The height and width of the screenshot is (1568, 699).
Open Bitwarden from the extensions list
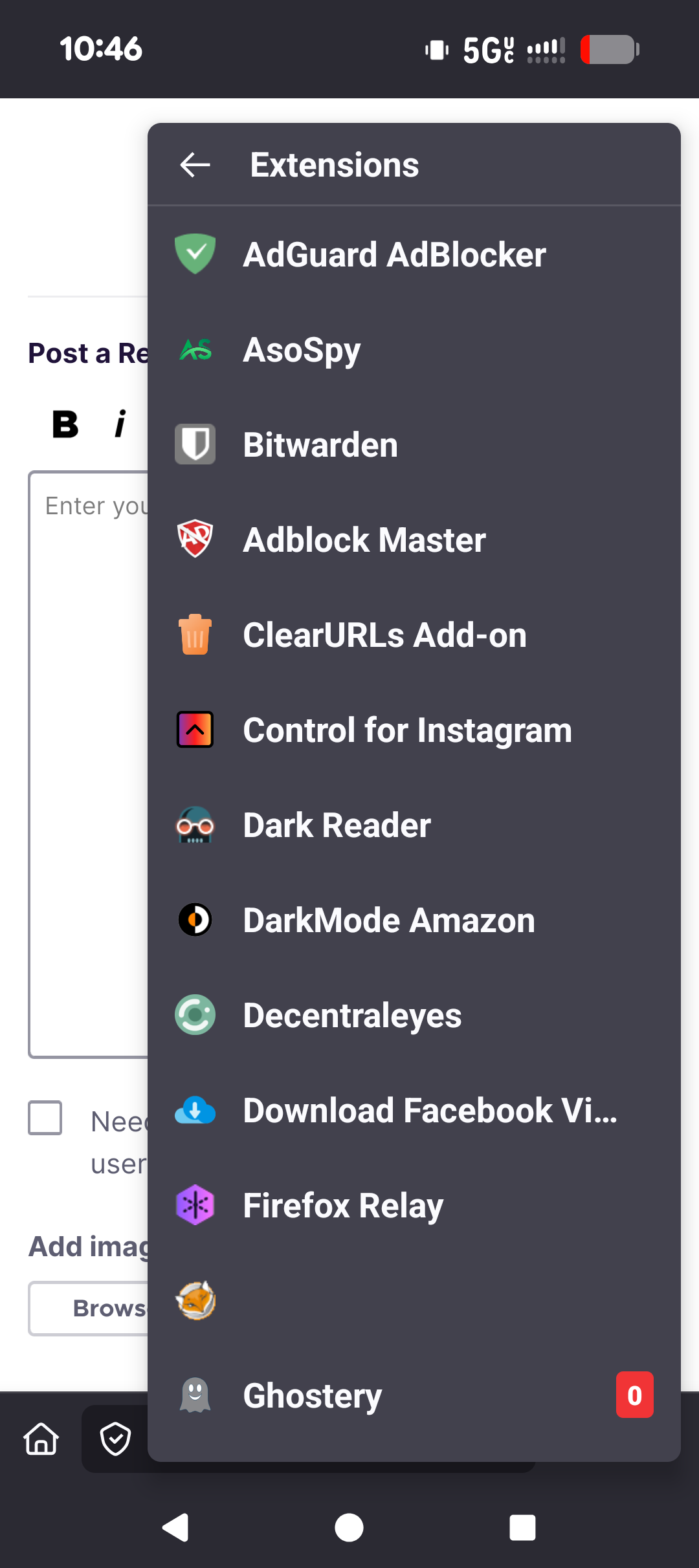pyautogui.click(x=320, y=445)
